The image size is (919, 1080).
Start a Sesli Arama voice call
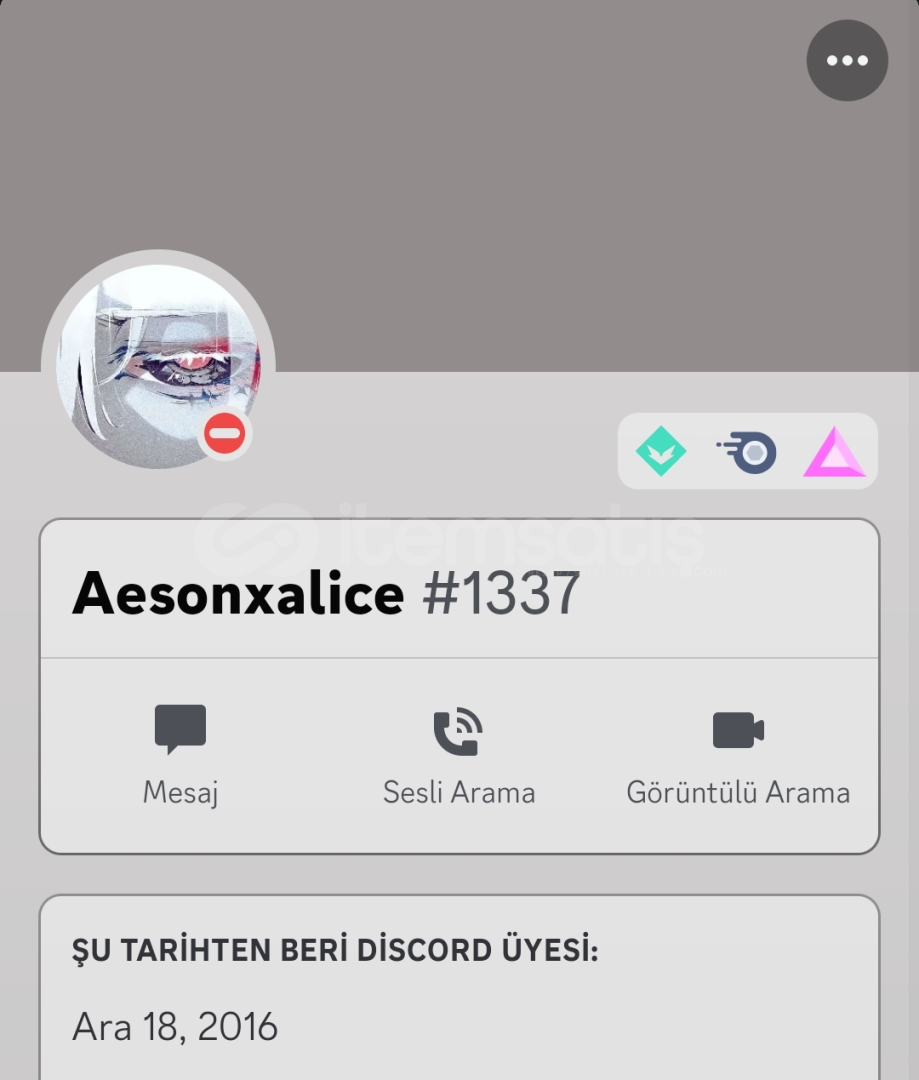tap(459, 755)
